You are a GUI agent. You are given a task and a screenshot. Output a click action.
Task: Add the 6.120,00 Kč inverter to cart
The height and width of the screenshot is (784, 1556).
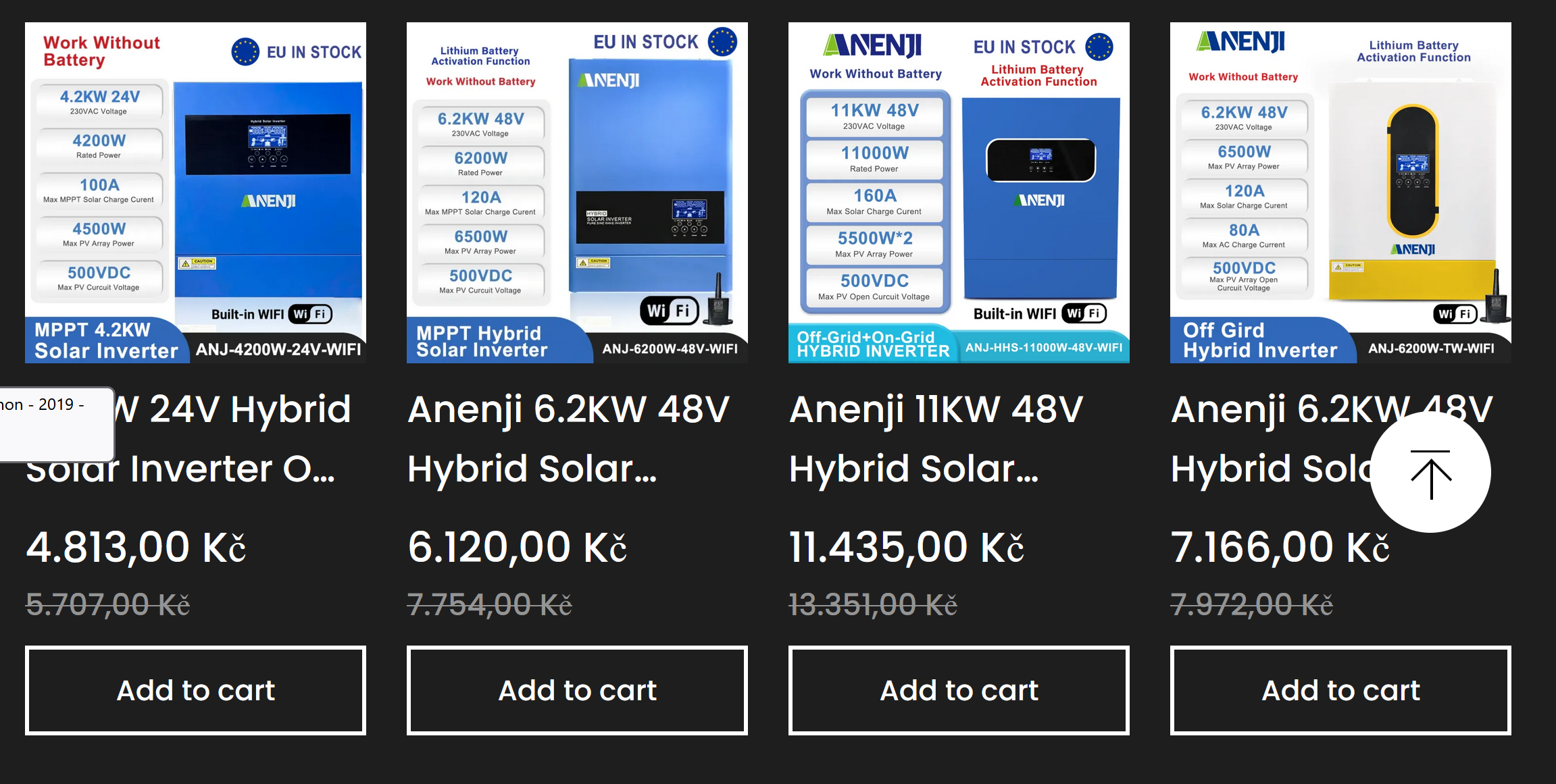click(577, 690)
